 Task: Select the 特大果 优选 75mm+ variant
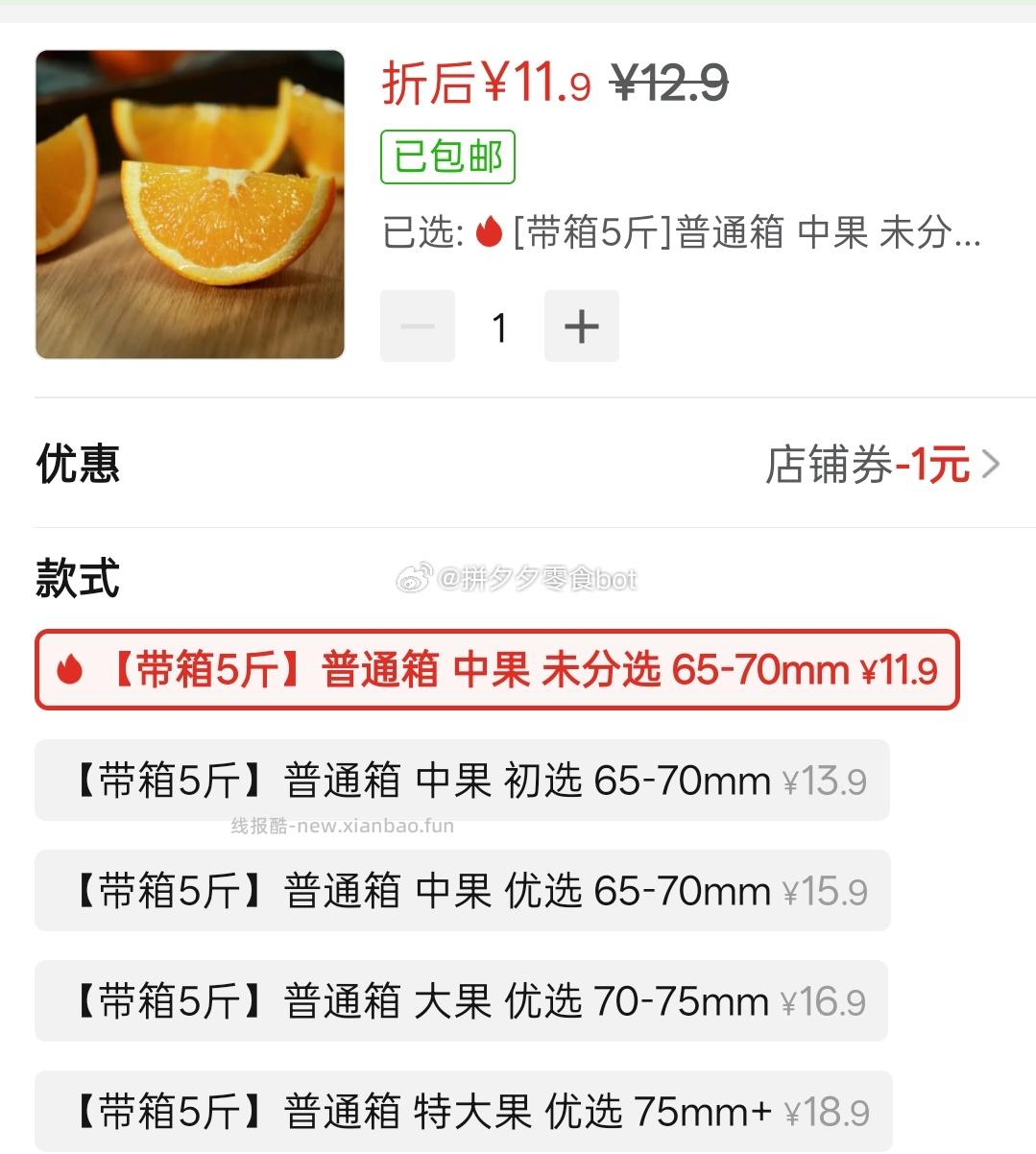tap(460, 1112)
